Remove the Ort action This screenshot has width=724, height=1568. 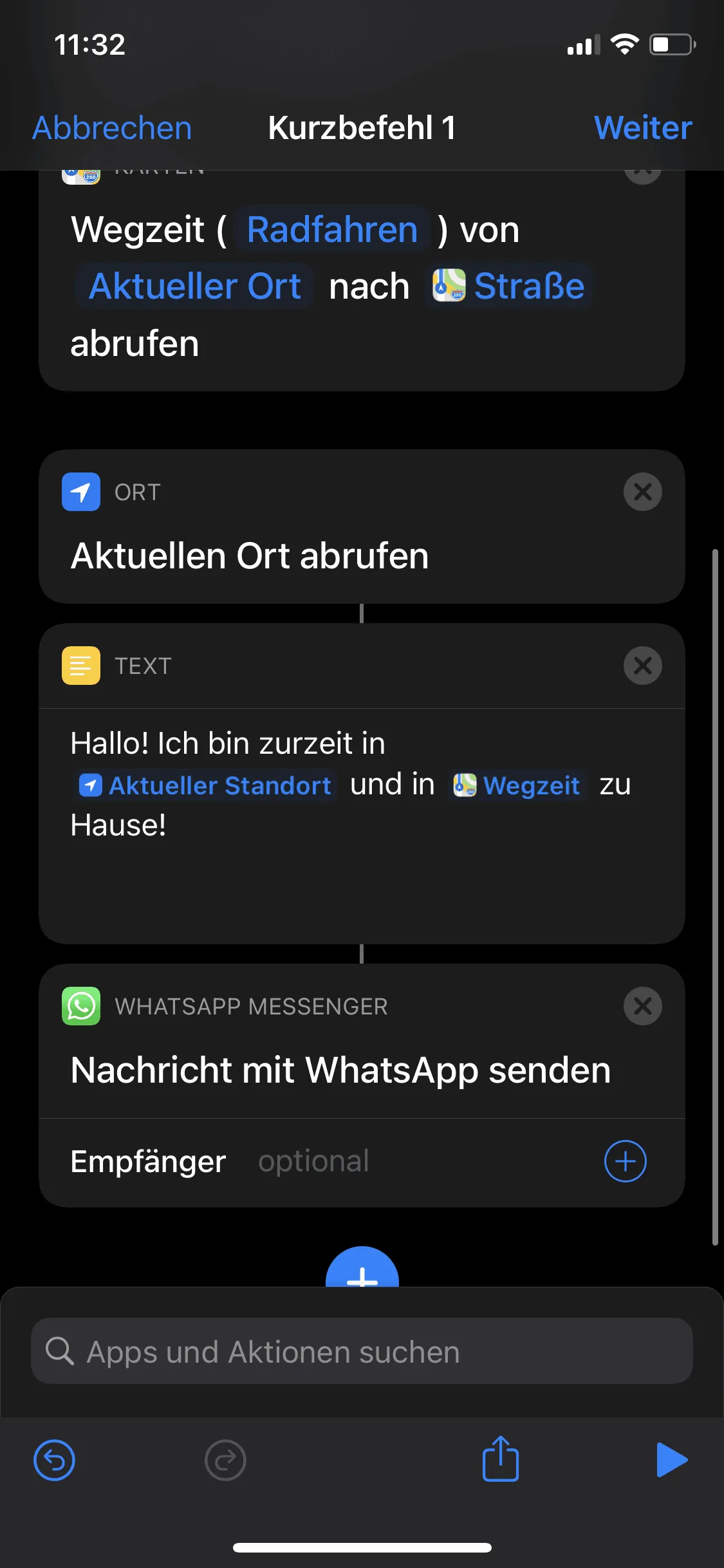pyautogui.click(x=642, y=492)
